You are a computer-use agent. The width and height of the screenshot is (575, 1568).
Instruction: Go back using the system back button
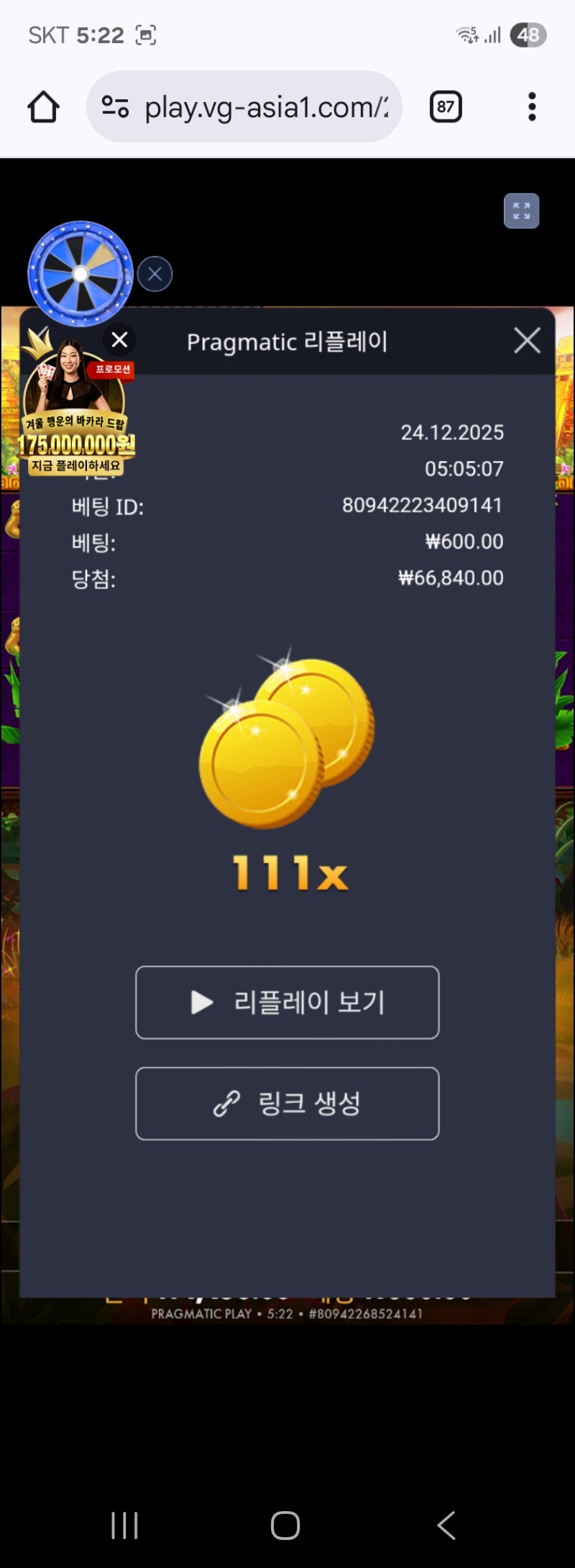(446, 1525)
